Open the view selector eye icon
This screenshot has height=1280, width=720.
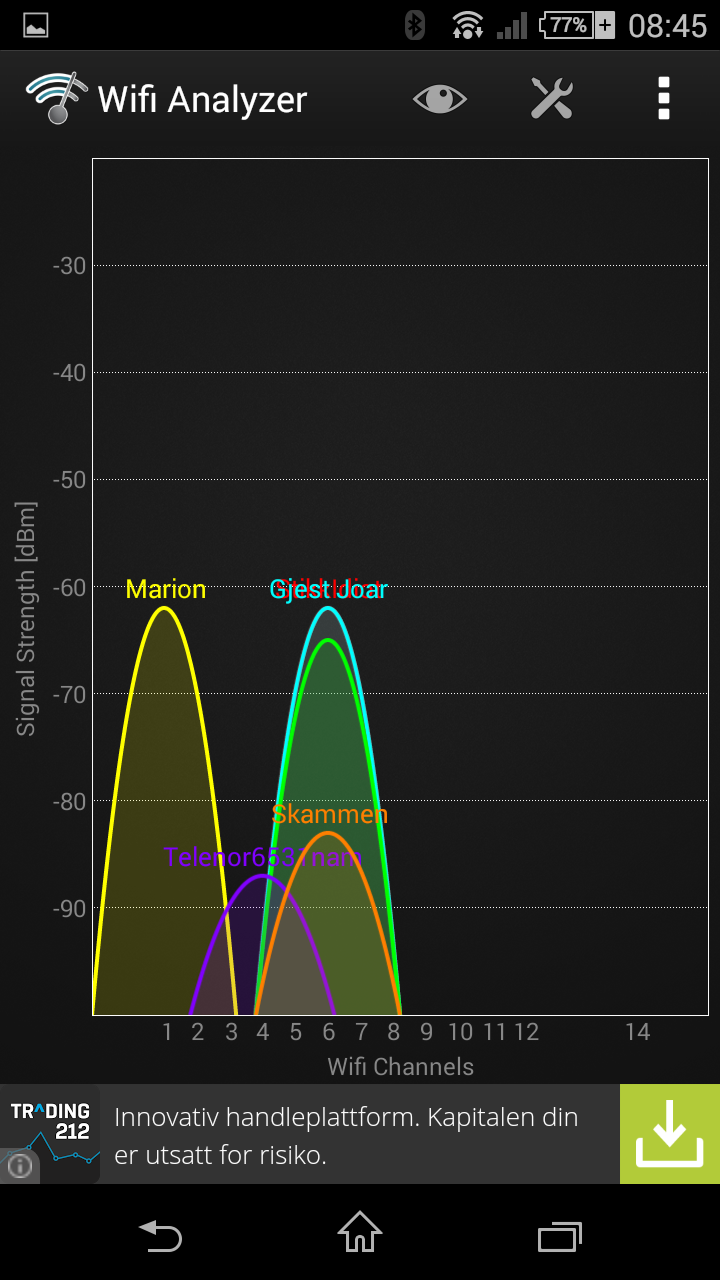click(x=440, y=99)
